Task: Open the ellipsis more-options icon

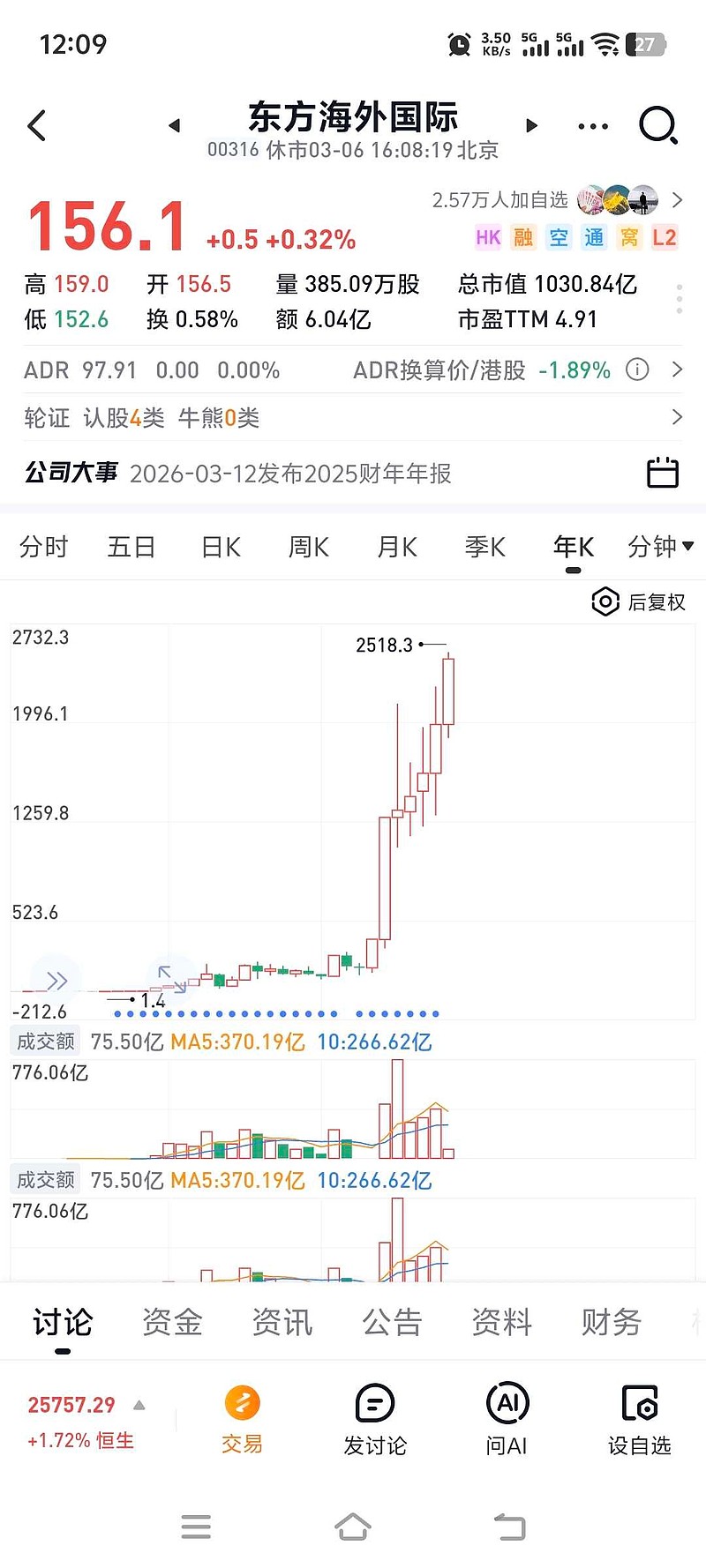Action: [x=592, y=126]
